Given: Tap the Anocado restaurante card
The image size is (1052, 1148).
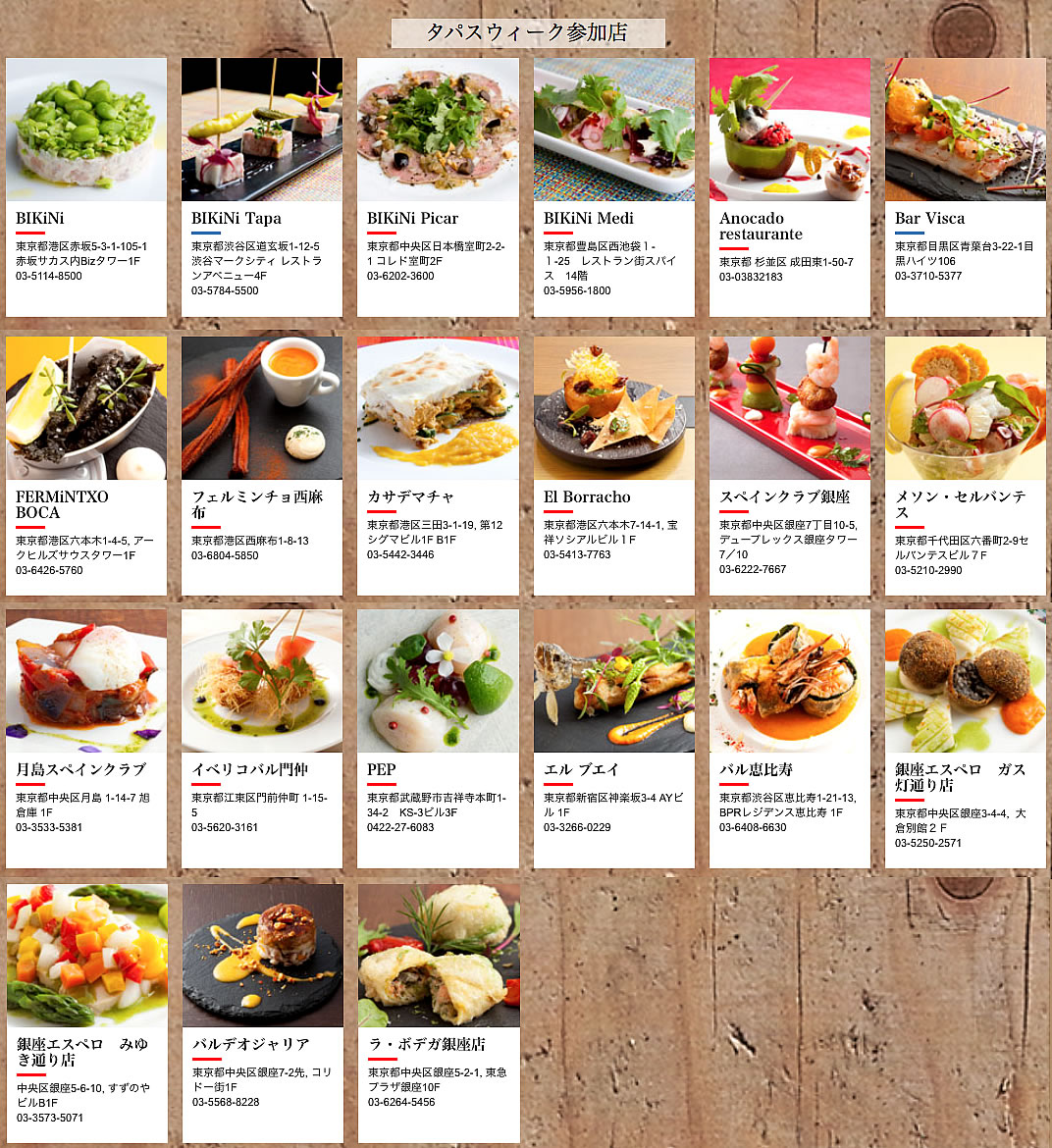Looking at the screenshot, I should (x=789, y=186).
